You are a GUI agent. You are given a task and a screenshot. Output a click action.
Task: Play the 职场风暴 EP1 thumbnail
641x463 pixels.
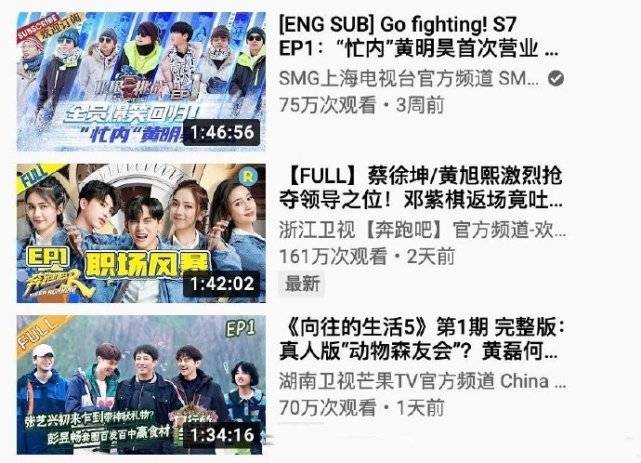pos(141,231)
